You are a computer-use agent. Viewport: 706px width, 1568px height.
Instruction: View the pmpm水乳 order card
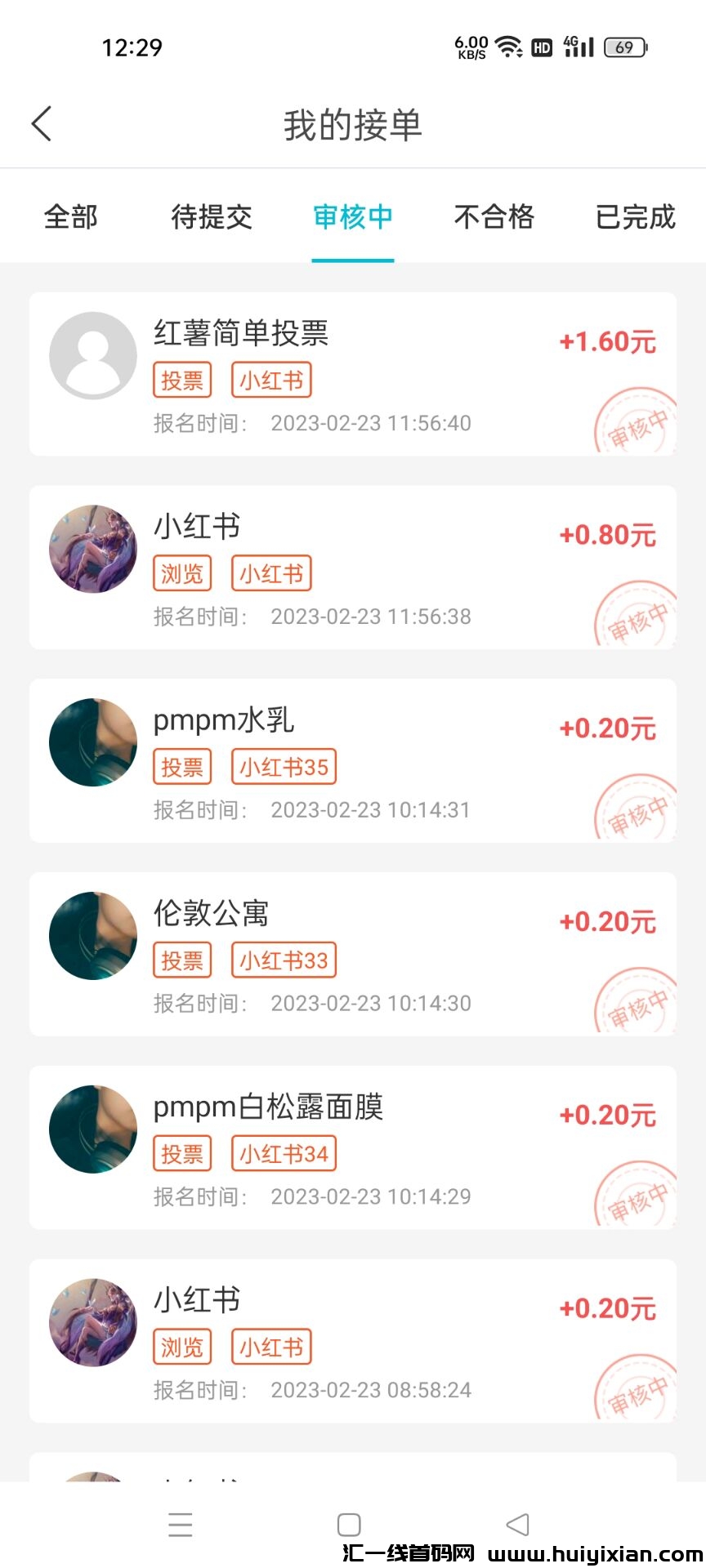[x=353, y=760]
